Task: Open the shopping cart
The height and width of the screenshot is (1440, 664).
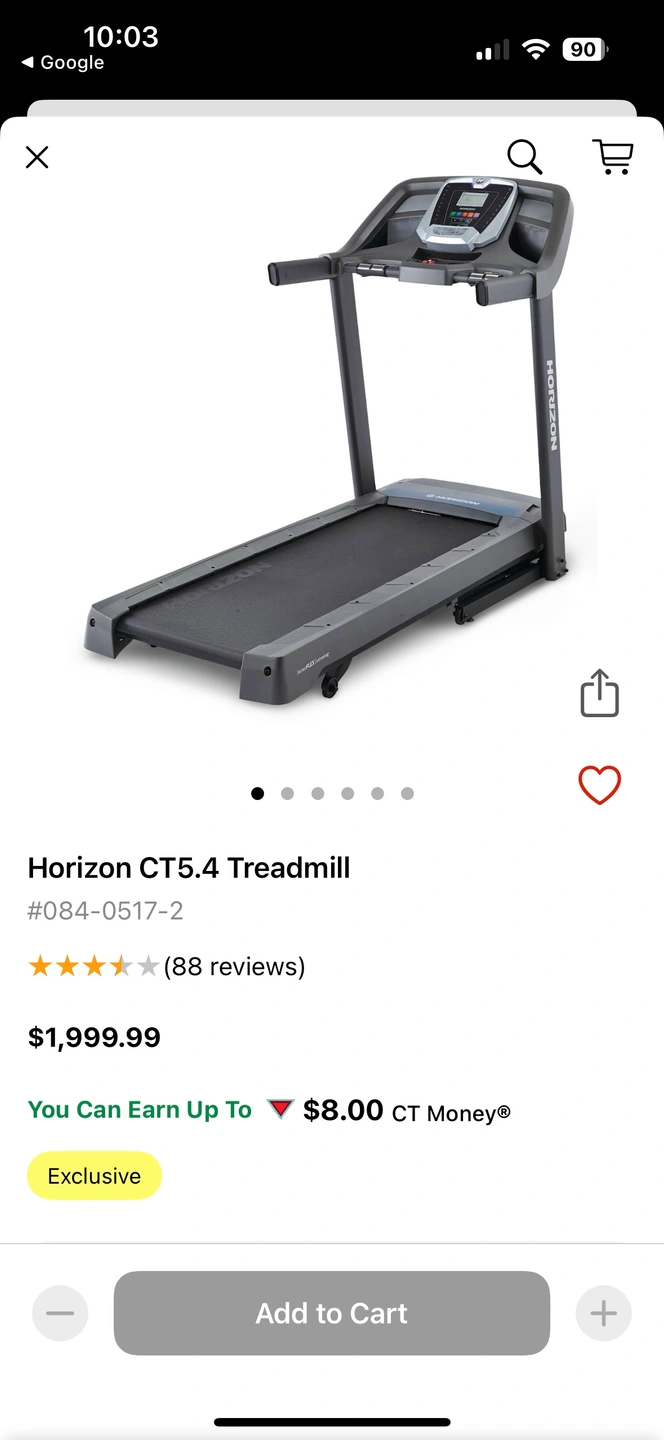Action: [x=612, y=157]
